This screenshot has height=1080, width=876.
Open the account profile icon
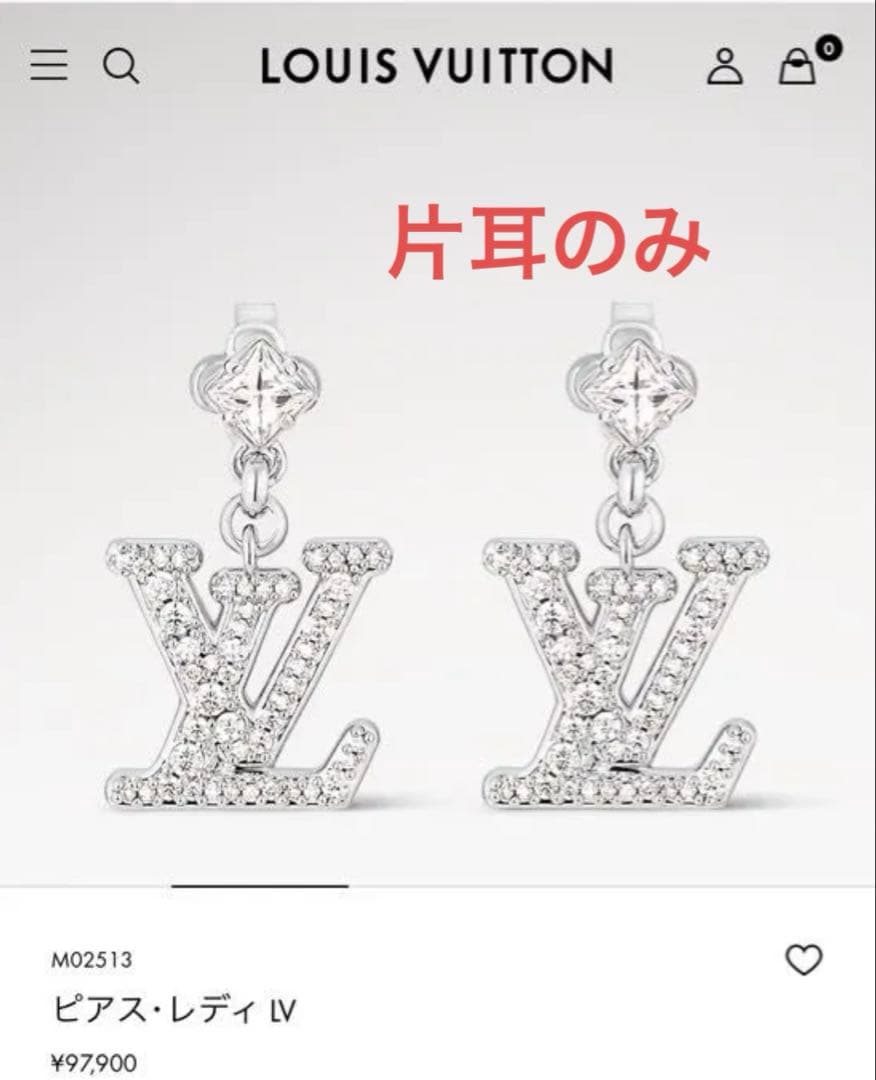coord(725,66)
